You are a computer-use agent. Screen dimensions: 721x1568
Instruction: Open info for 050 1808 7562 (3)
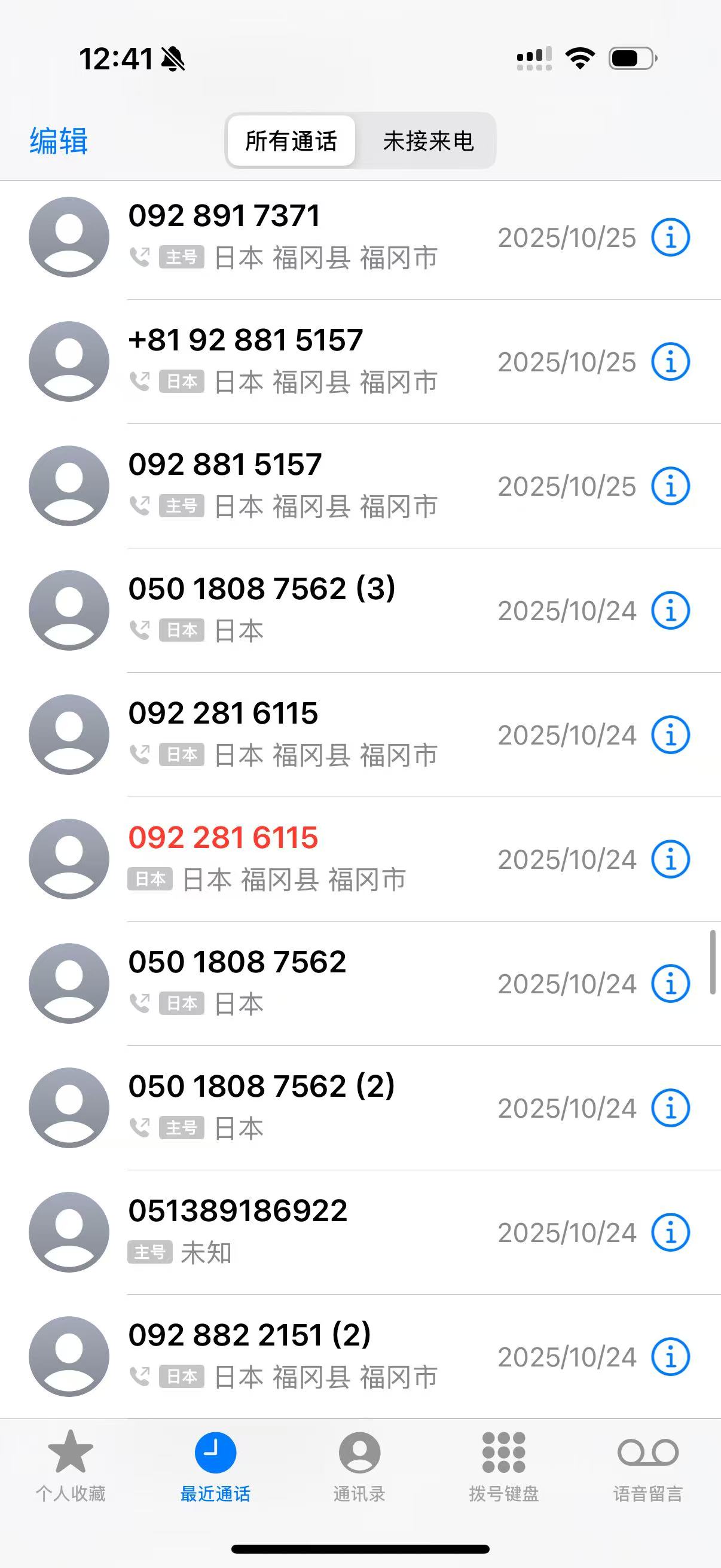(x=671, y=611)
